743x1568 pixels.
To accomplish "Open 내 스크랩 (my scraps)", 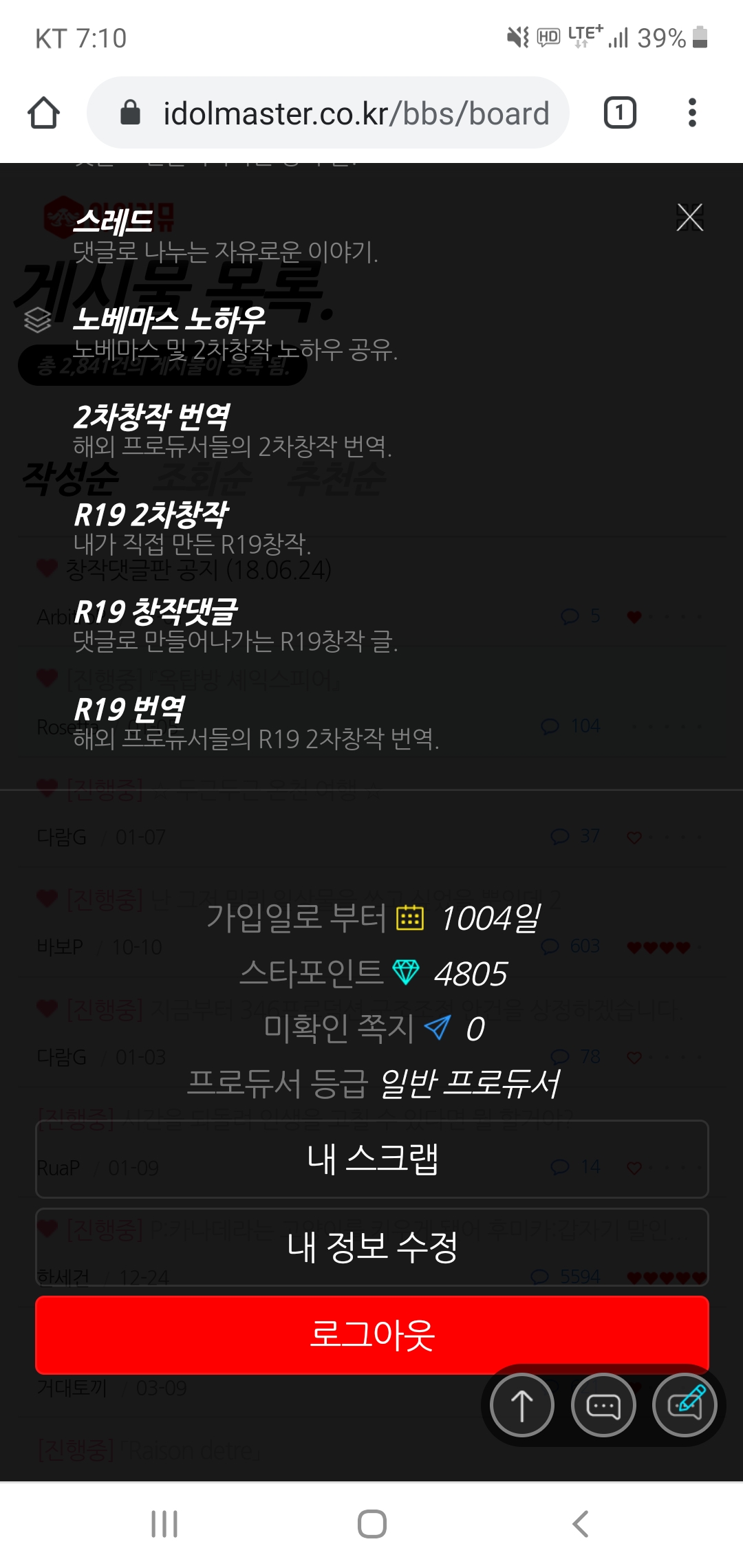I will 371,1159.
